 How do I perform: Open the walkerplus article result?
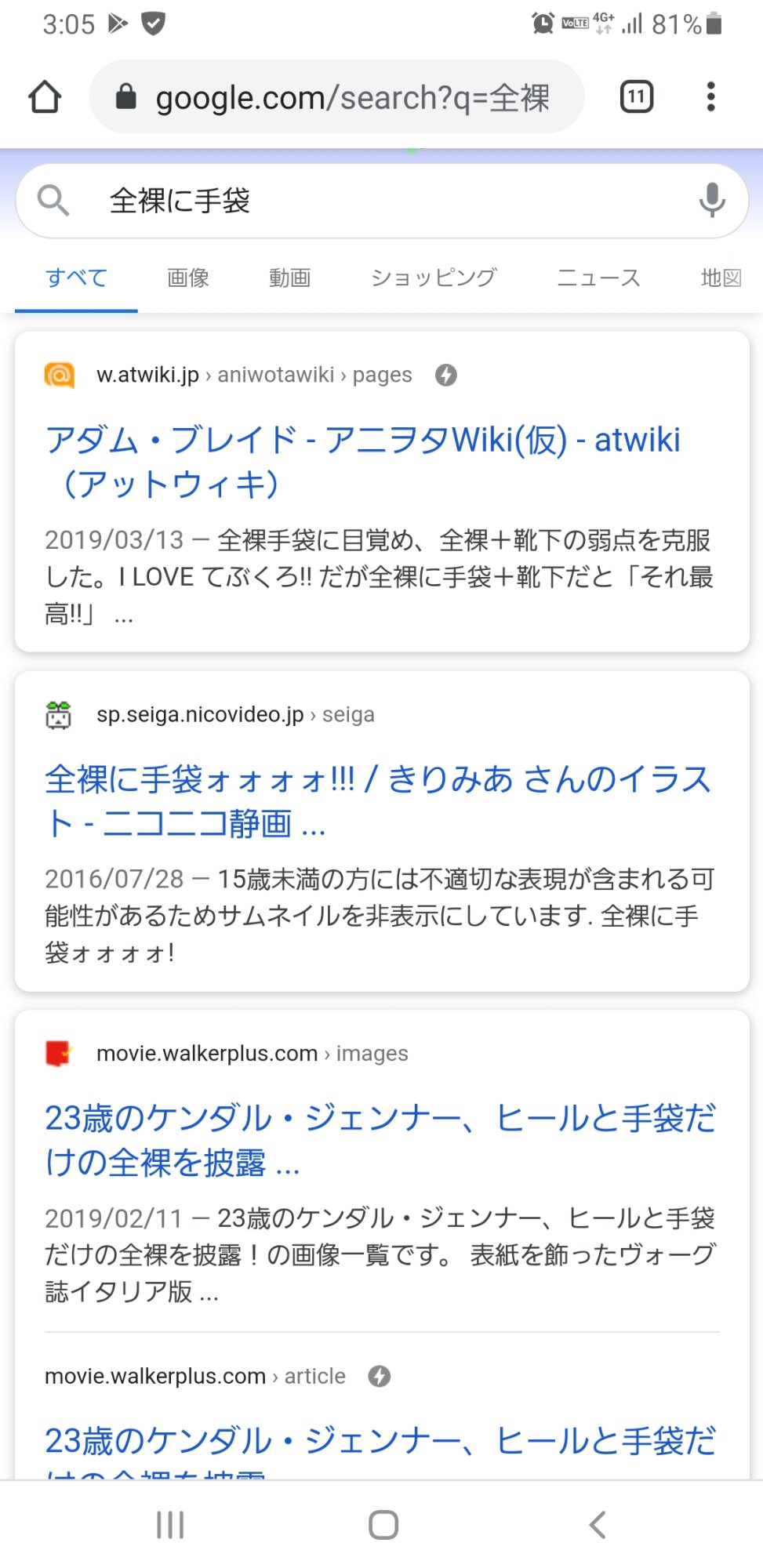380,1443
